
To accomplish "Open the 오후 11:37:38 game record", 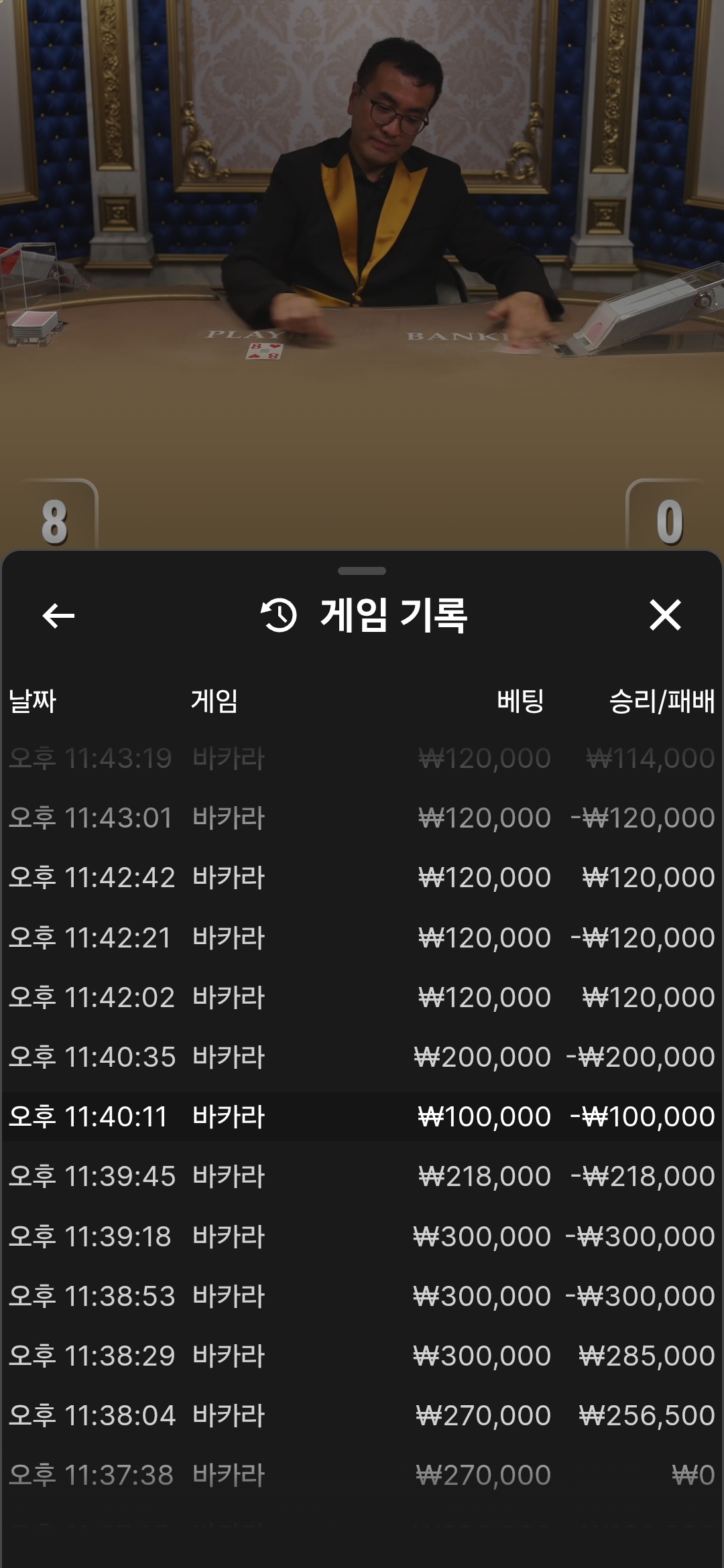I will [x=362, y=1475].
